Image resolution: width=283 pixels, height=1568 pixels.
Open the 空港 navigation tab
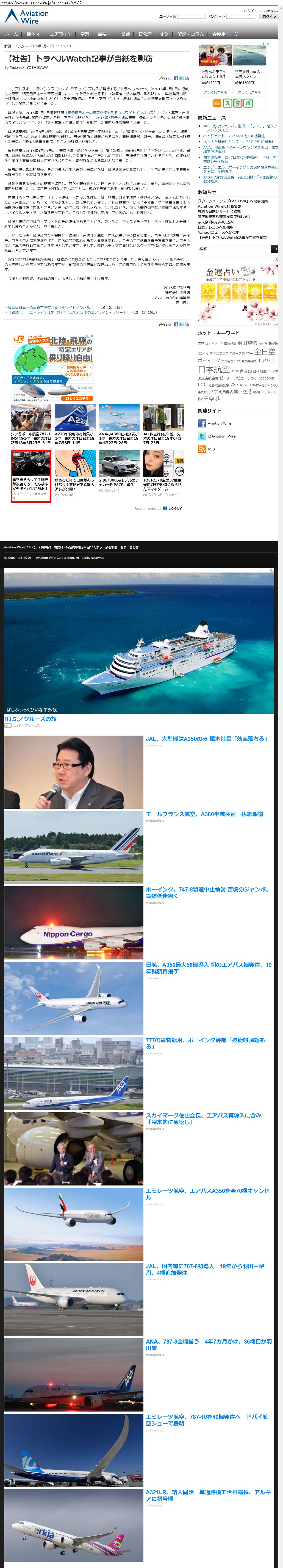point(85,34)
